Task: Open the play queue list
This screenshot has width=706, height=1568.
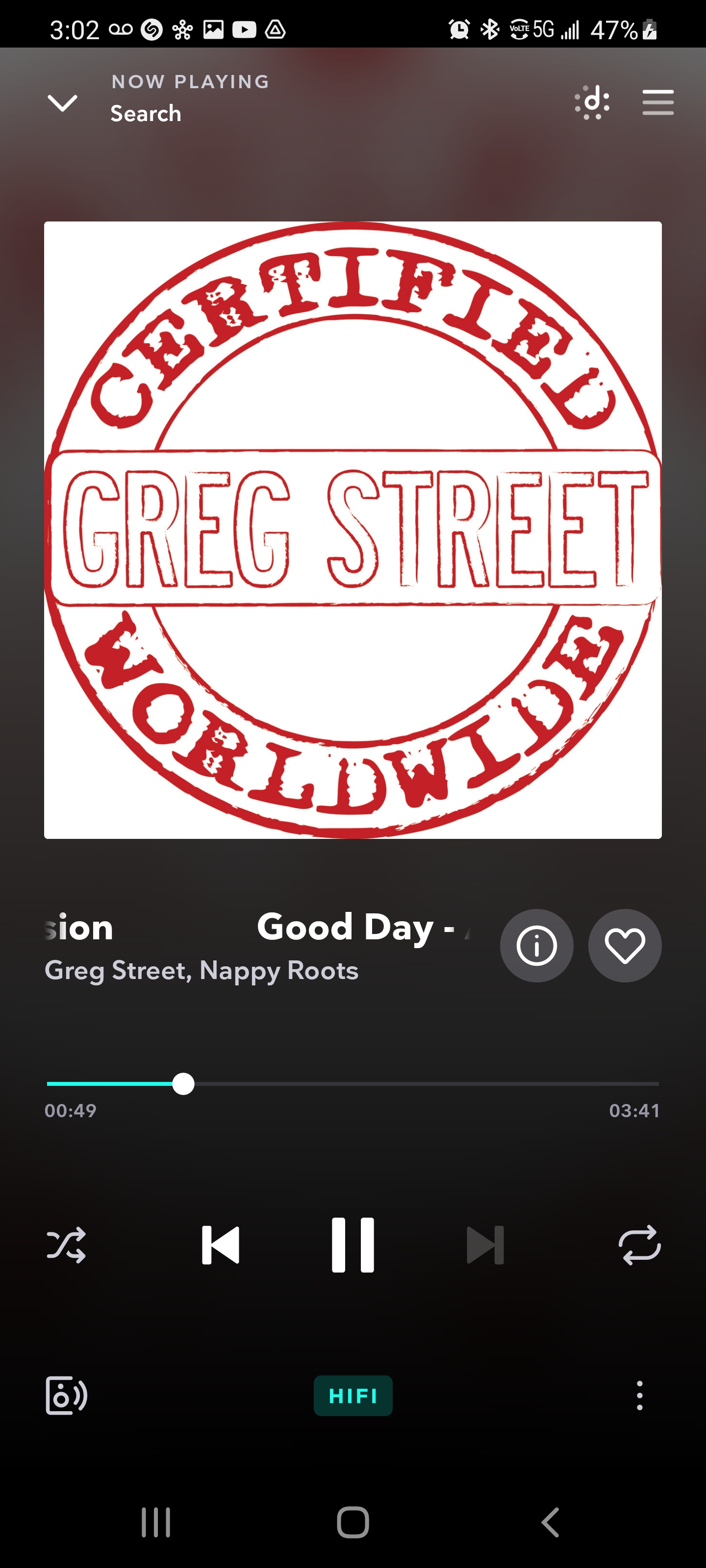Action: coord(658,102)
